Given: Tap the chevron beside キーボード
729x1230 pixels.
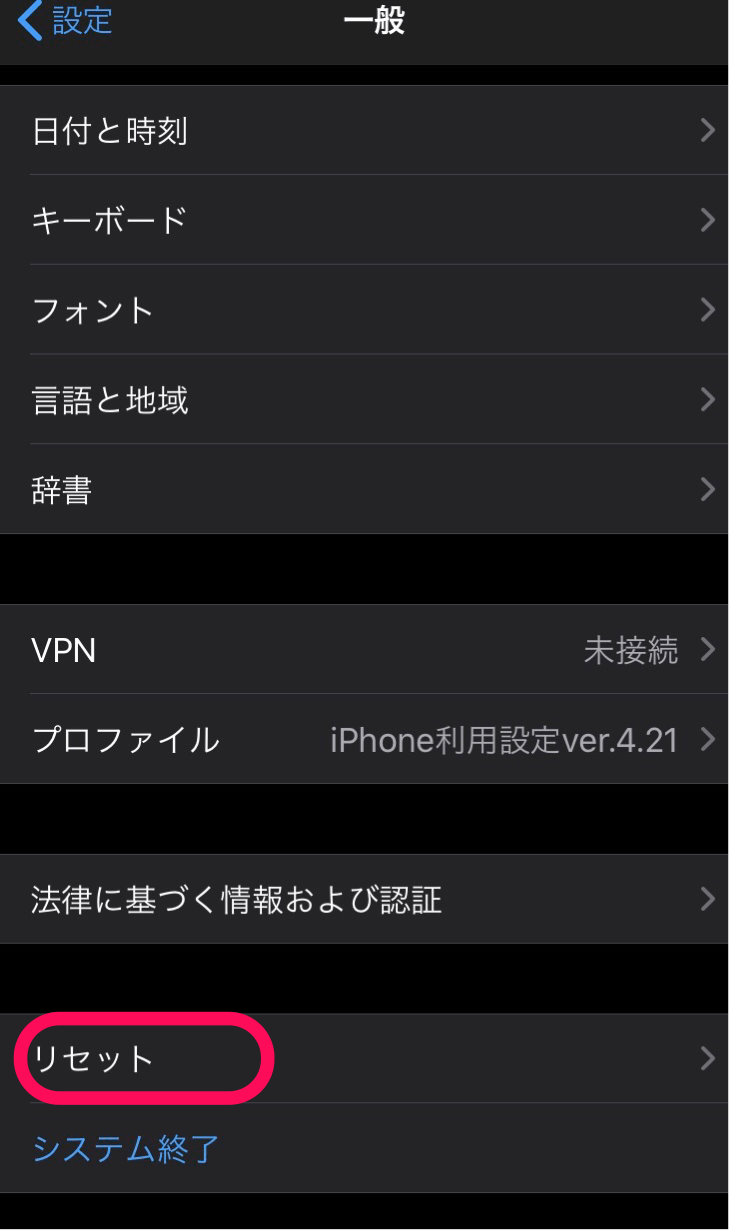Looking at the screenshot, I should [707, 221].
